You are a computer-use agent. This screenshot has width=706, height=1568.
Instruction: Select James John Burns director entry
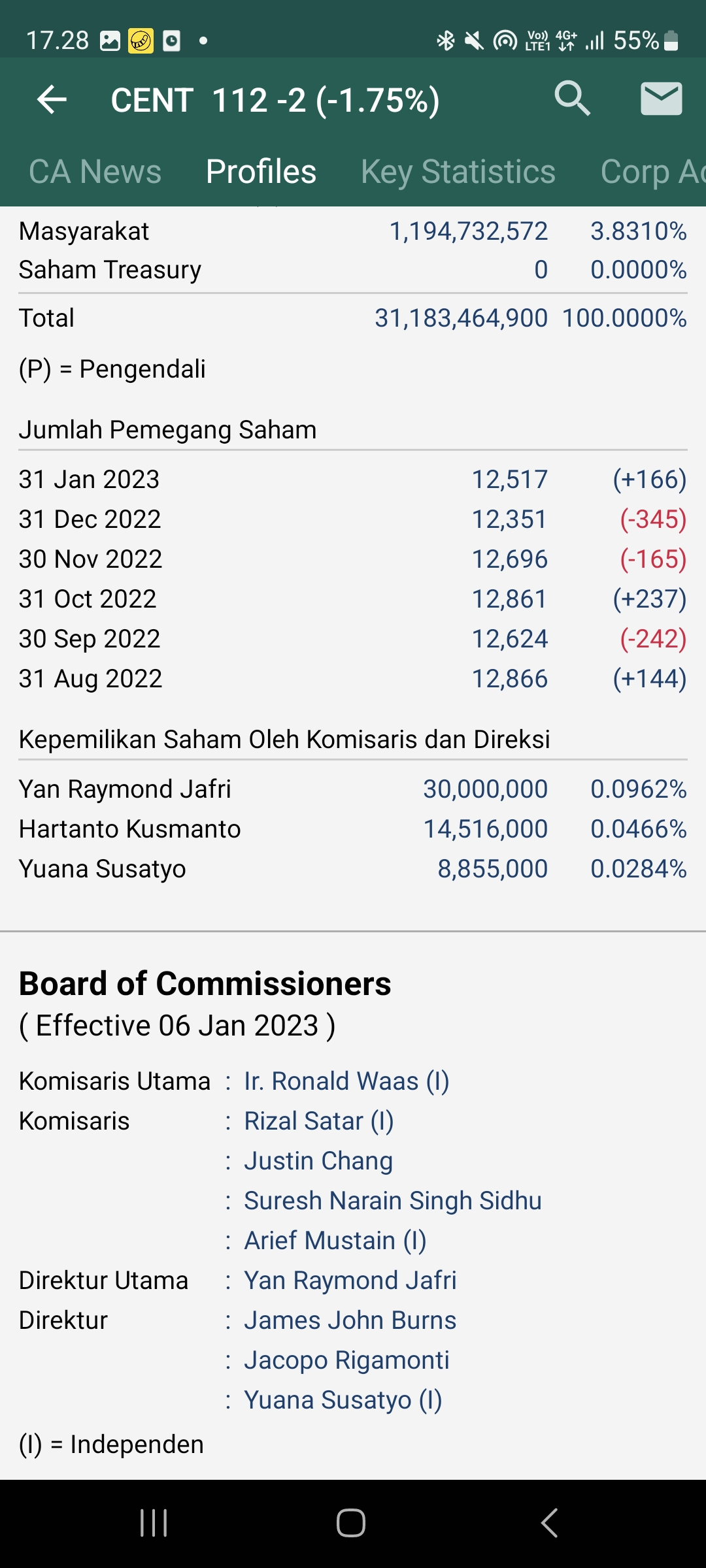pyautogui.click(x=350, y=1320)
